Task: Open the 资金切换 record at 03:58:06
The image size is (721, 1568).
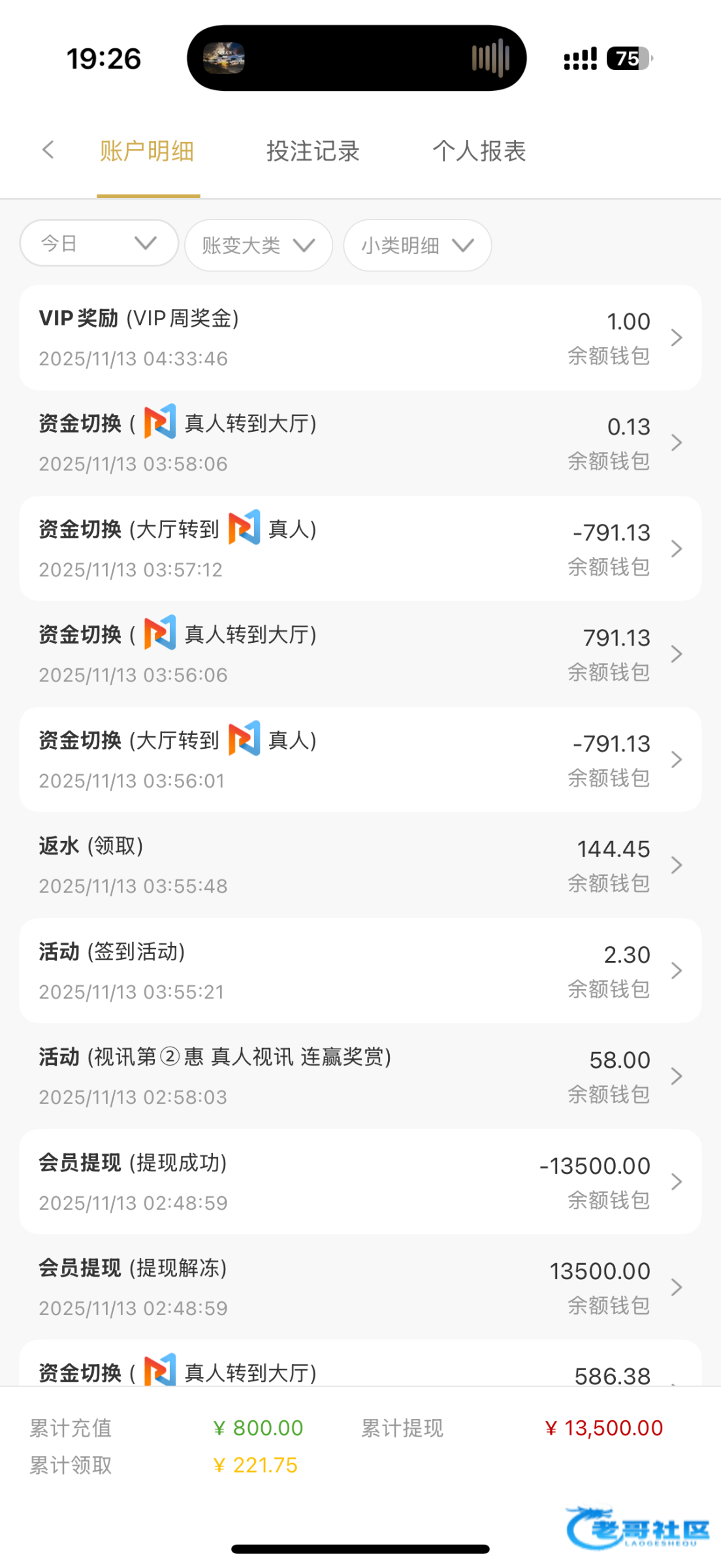Action: pos(360,443)
